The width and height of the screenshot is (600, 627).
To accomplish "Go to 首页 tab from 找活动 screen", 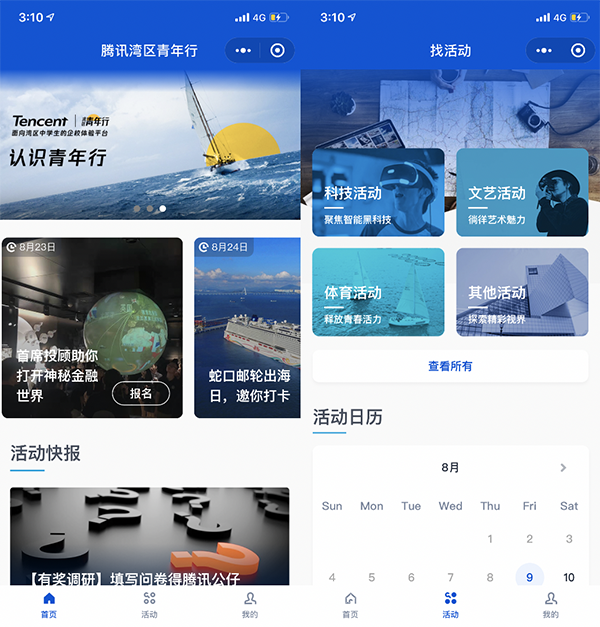I will (x=350, y=604).
